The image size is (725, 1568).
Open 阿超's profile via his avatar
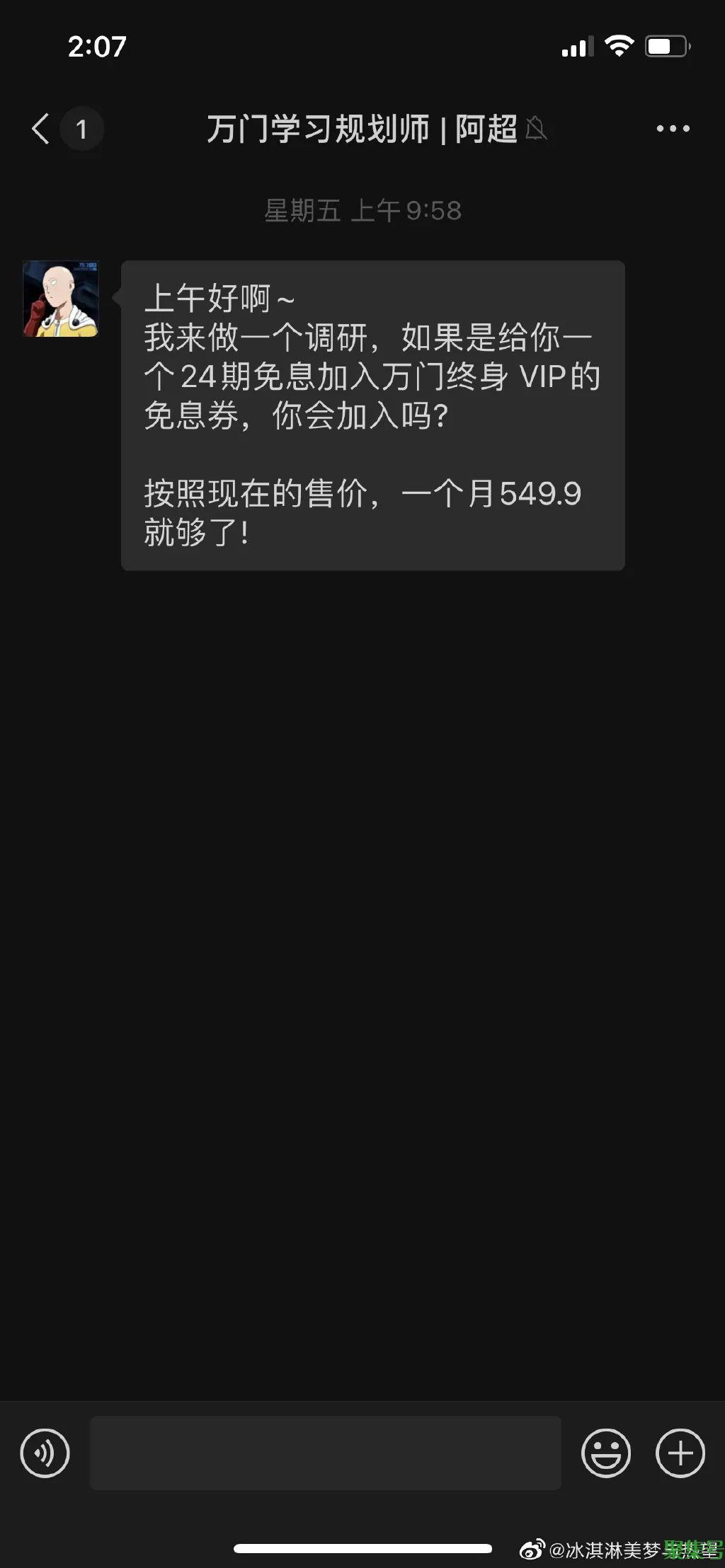coord(61,299)
